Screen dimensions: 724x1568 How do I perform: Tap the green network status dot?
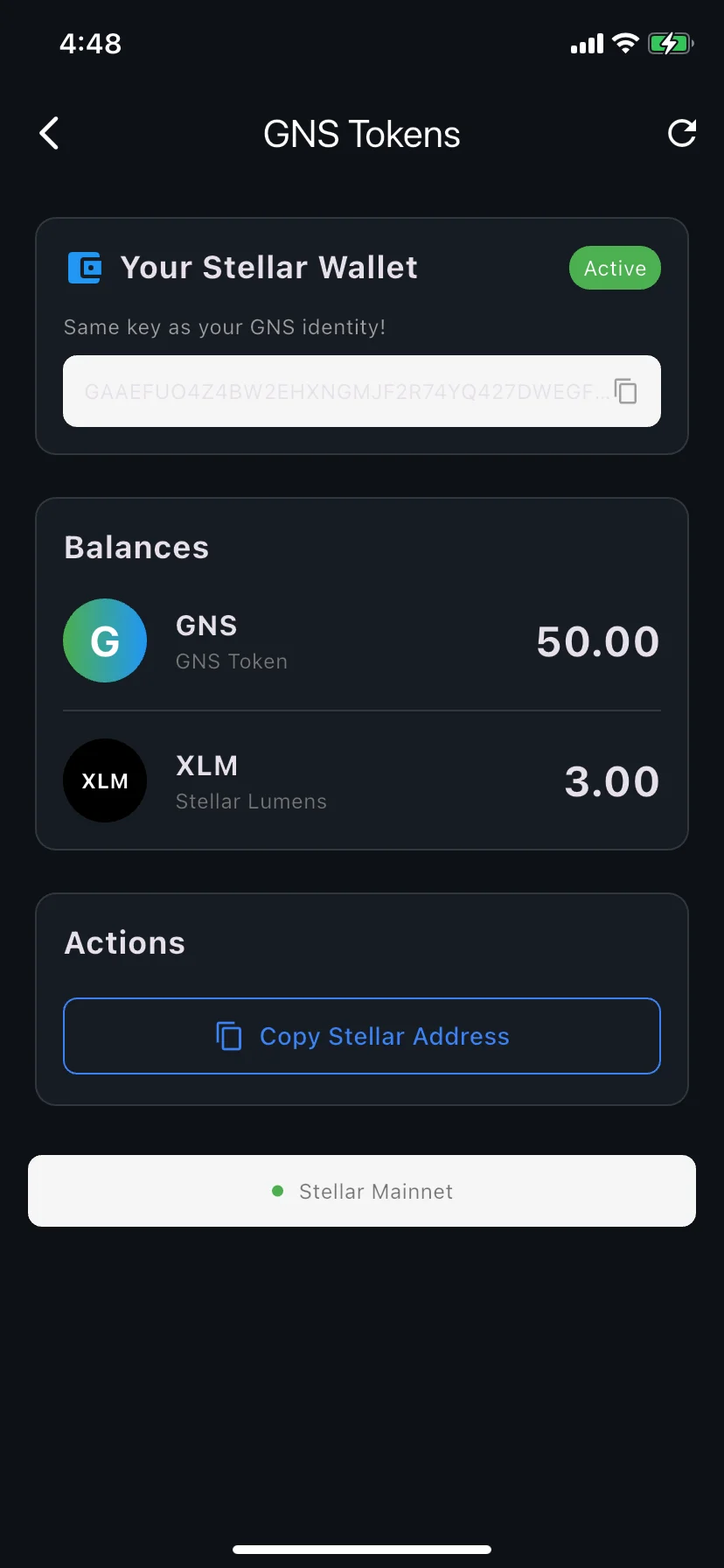pyautogui.click(x=277, y=1190)
